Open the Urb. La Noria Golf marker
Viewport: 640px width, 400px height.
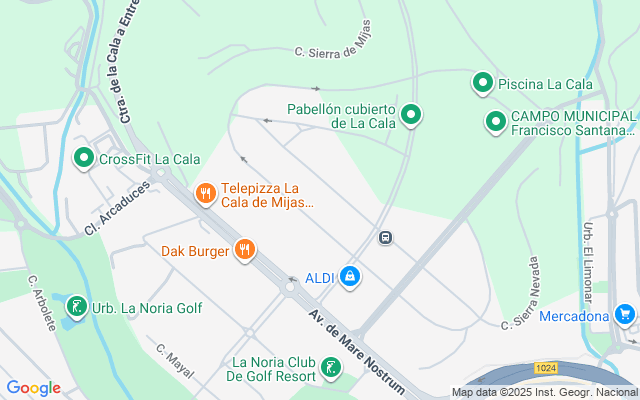point(76,308)
